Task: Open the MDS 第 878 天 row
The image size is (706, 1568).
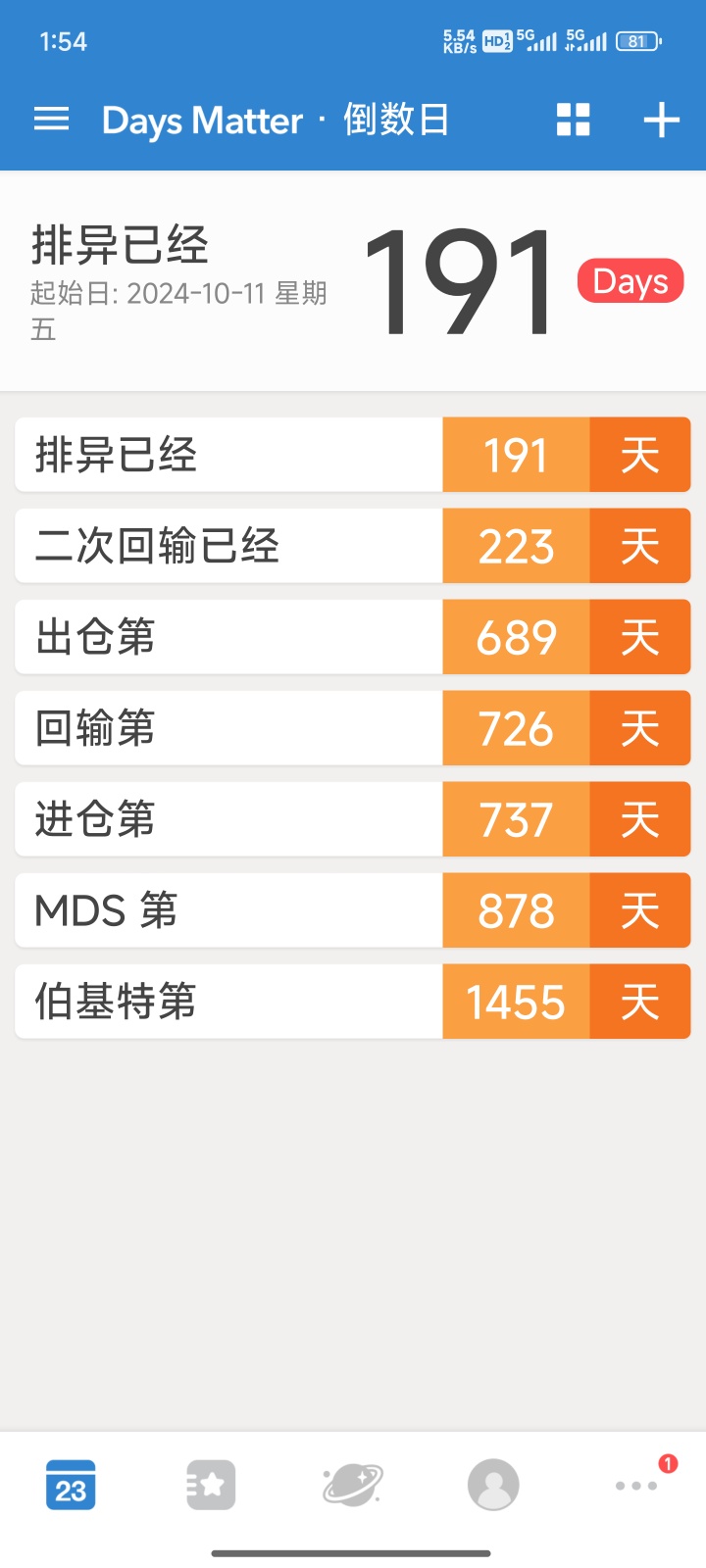Action: pos(353,910)
